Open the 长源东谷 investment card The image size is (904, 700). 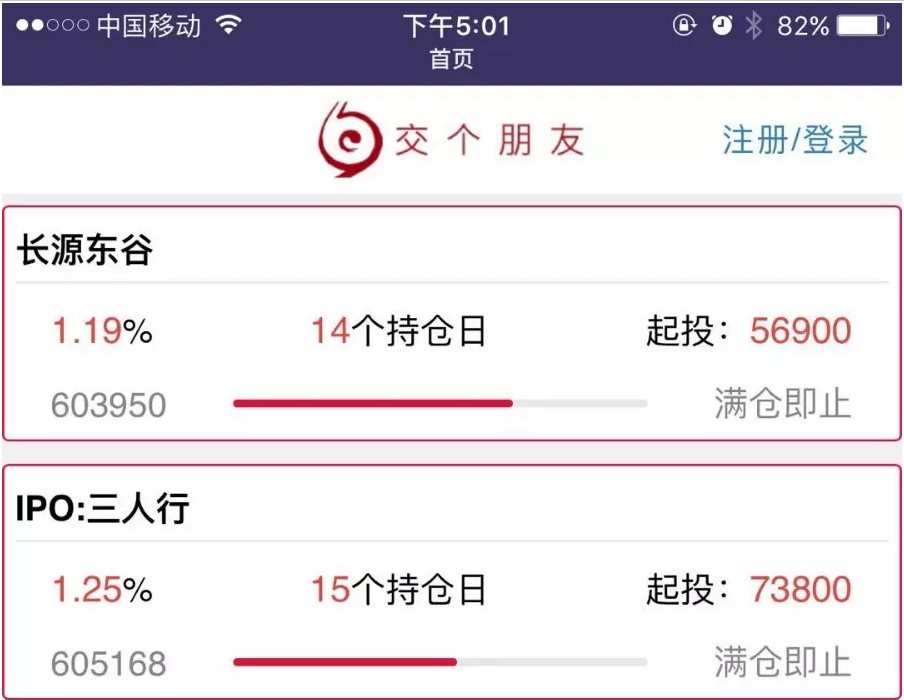tap(451, 324)
